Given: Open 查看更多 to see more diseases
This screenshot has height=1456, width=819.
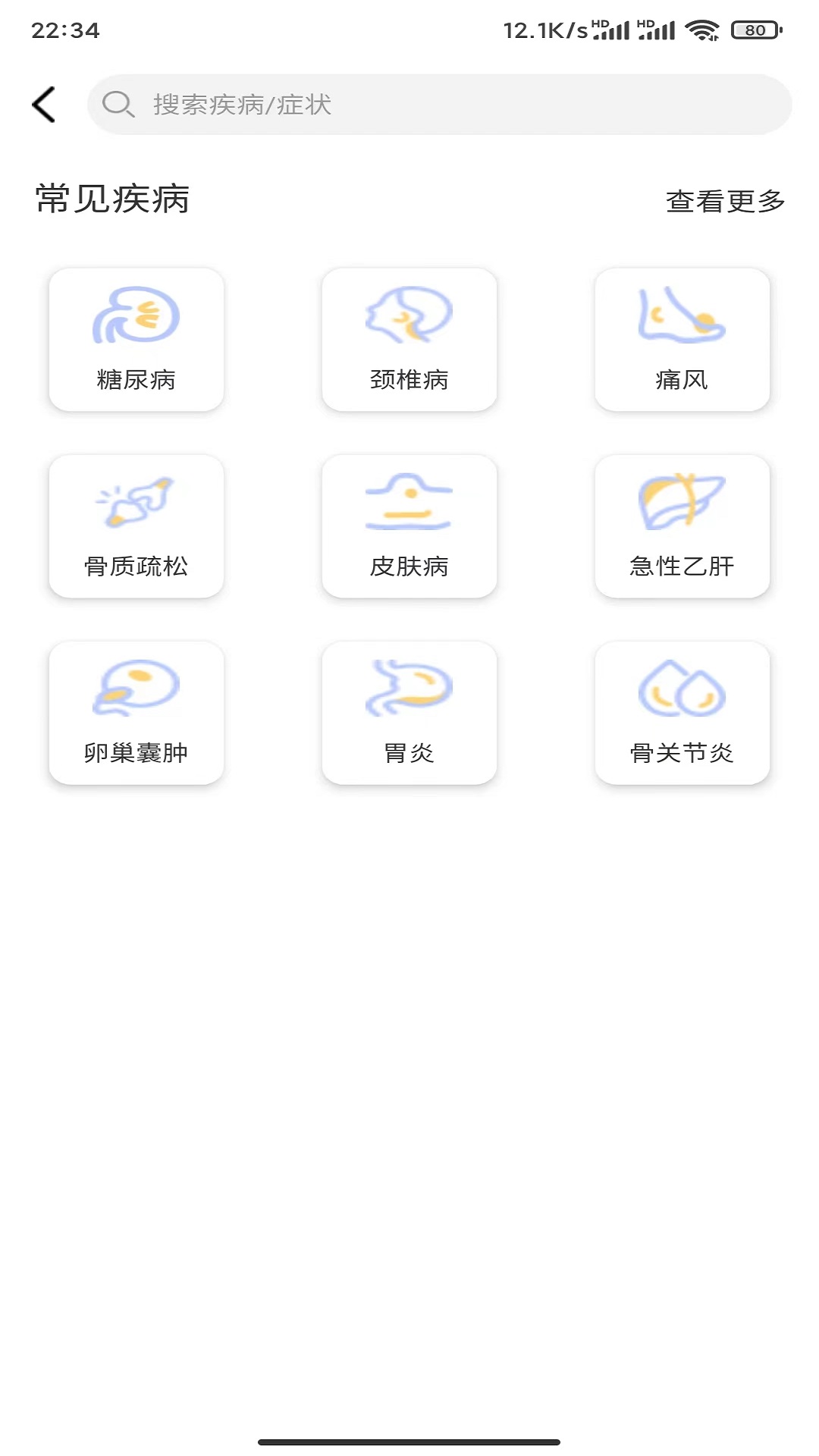Looking at the screenshot, I should point(725,201).
